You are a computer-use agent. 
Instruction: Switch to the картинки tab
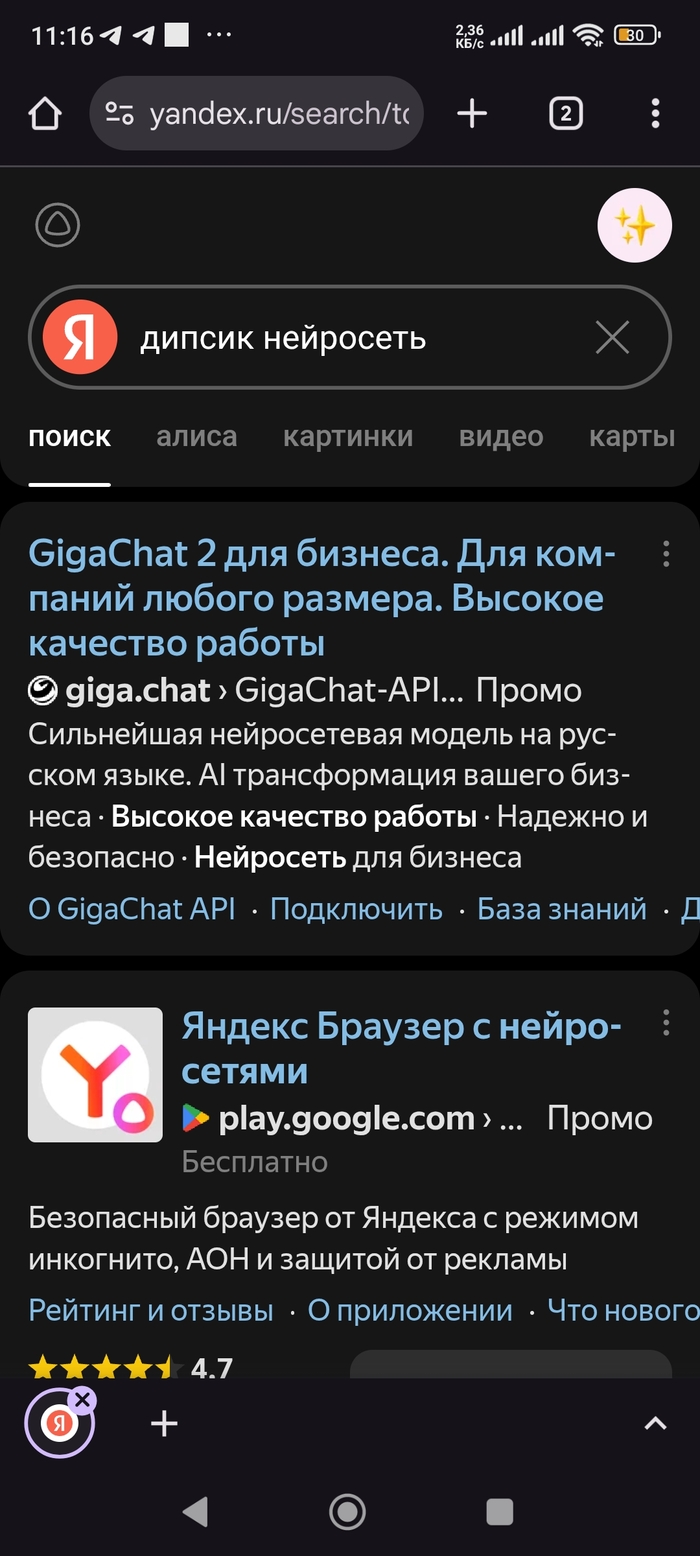click(x=347, y=437)
